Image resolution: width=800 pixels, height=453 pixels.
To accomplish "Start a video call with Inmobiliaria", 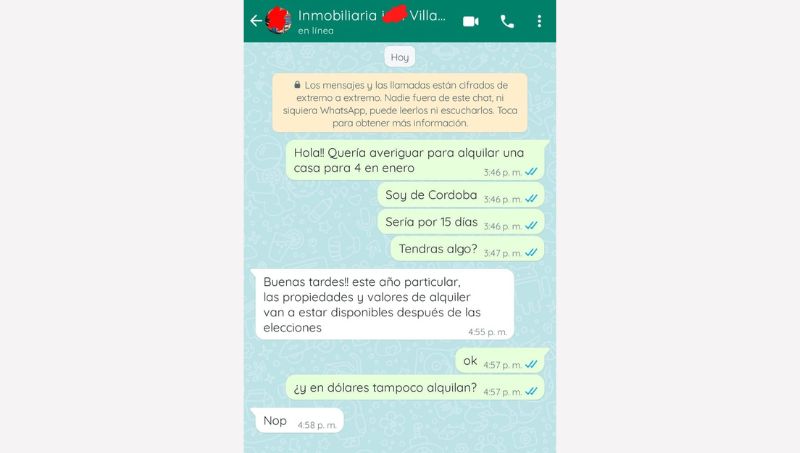I will (471, 21).
